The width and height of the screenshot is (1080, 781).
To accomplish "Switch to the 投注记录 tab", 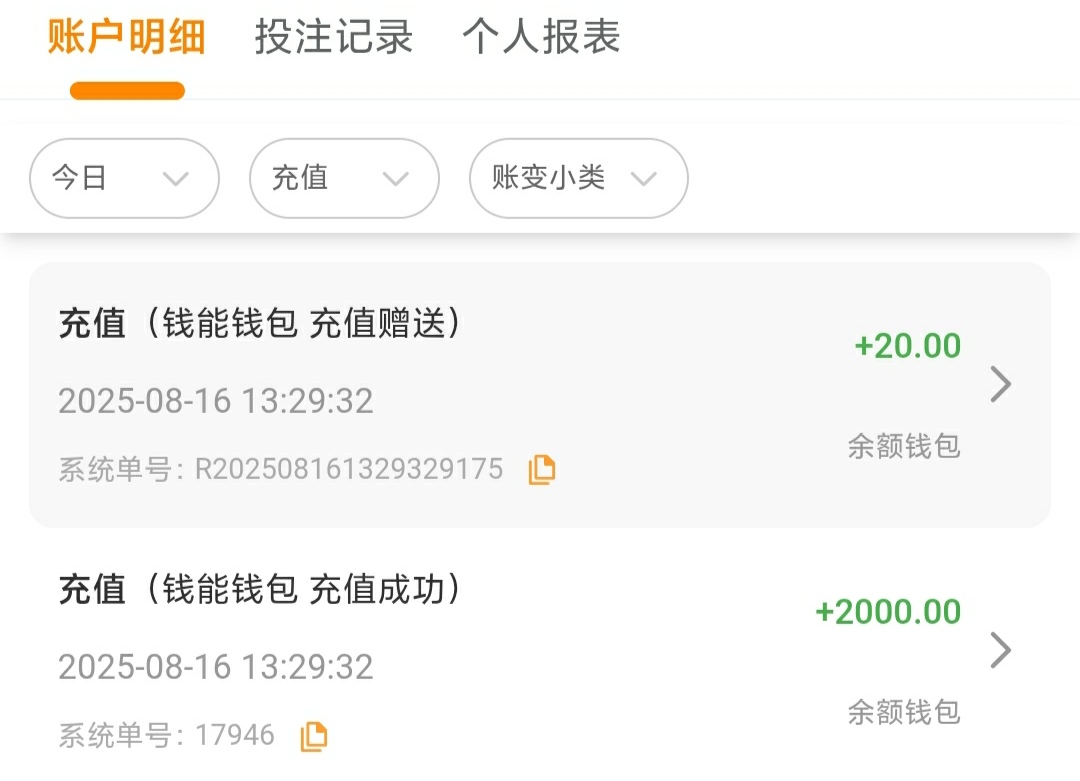I will click(x=334, y=38).
